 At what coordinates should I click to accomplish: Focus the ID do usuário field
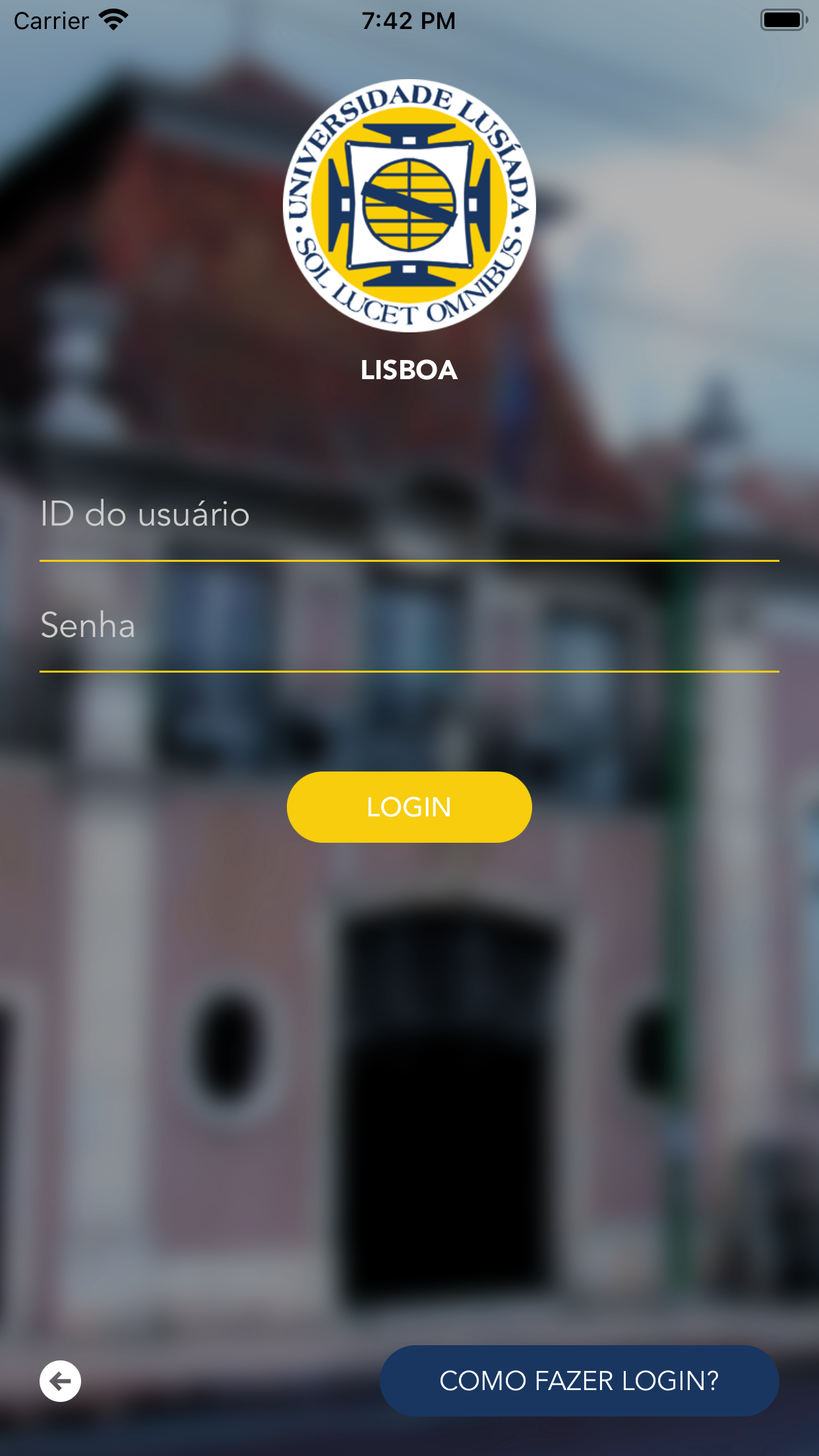409,515
